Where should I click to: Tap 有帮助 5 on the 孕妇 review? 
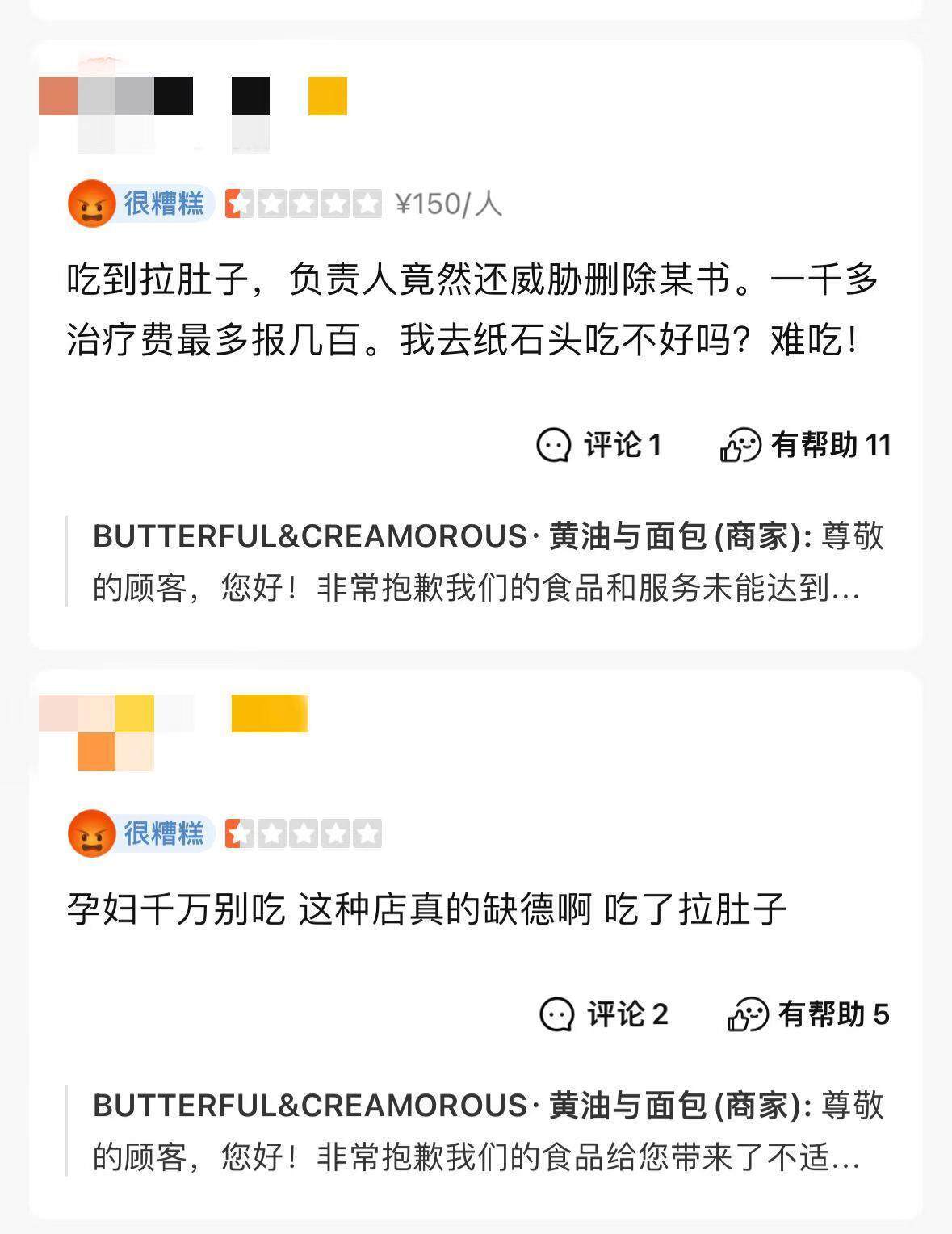pos(808,1014)
